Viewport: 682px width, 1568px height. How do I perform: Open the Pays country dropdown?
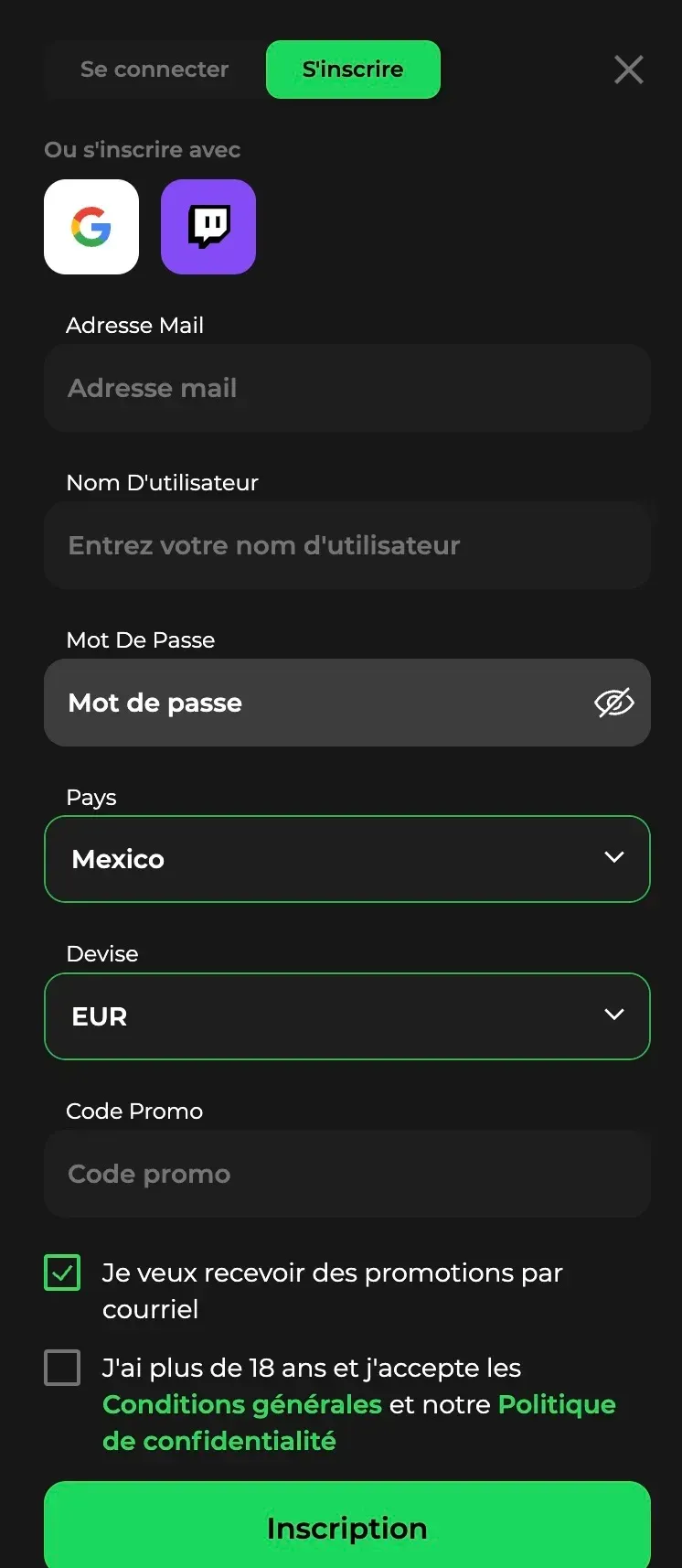pyautogui.click(x=347, y=859)
